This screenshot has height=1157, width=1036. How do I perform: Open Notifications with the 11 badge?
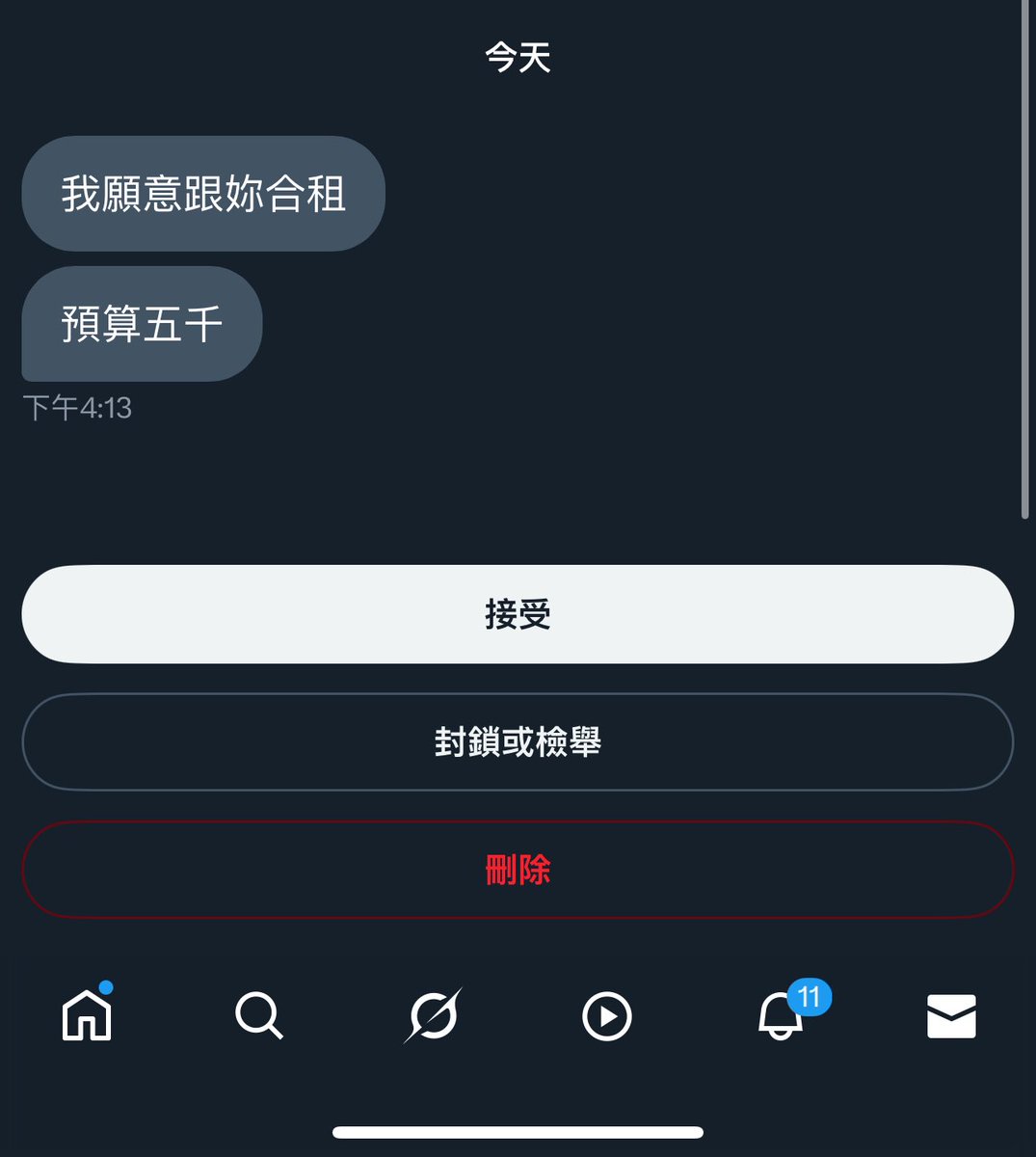point(779,1017)
